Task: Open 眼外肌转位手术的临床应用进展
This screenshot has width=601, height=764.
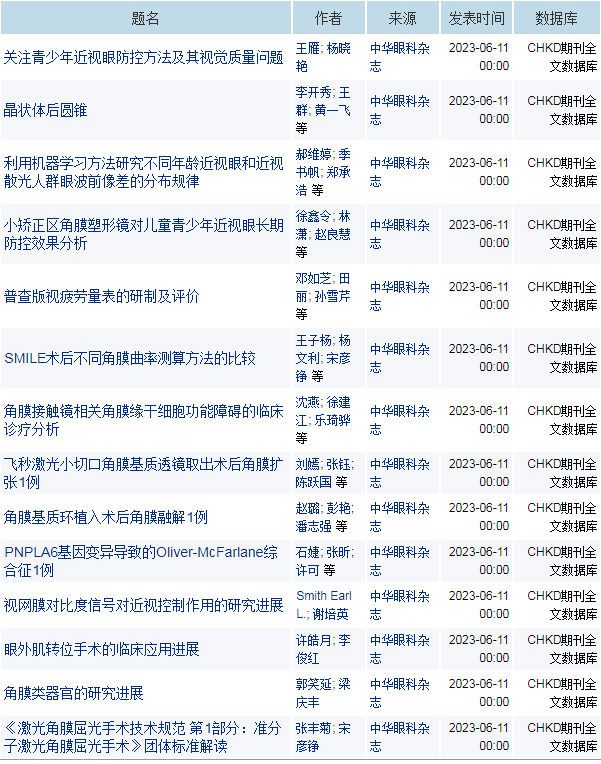Action: click(101, 649)
